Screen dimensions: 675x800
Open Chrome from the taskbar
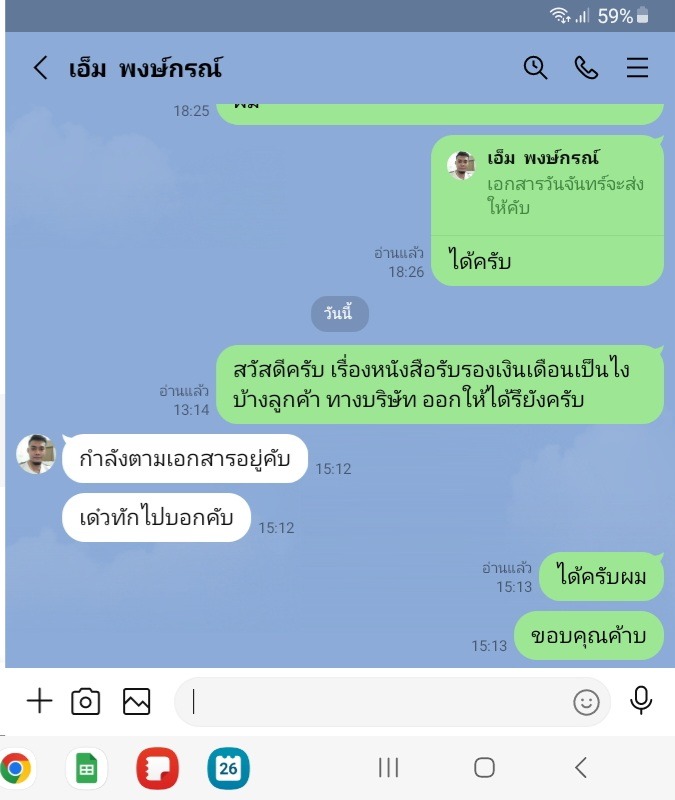(14, 768)
